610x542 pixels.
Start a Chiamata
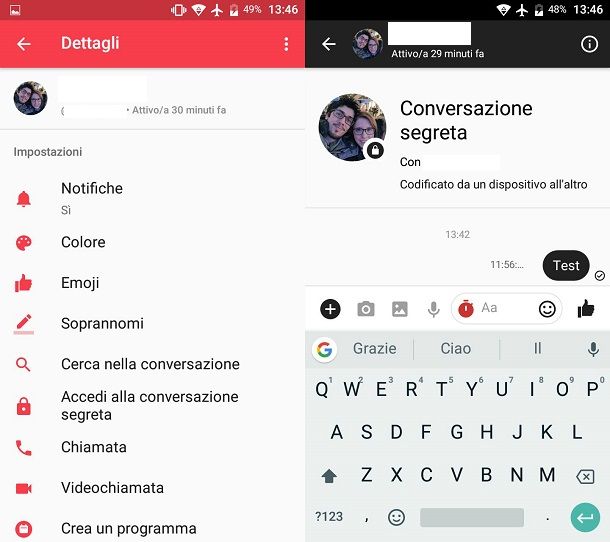click(93, 447)
